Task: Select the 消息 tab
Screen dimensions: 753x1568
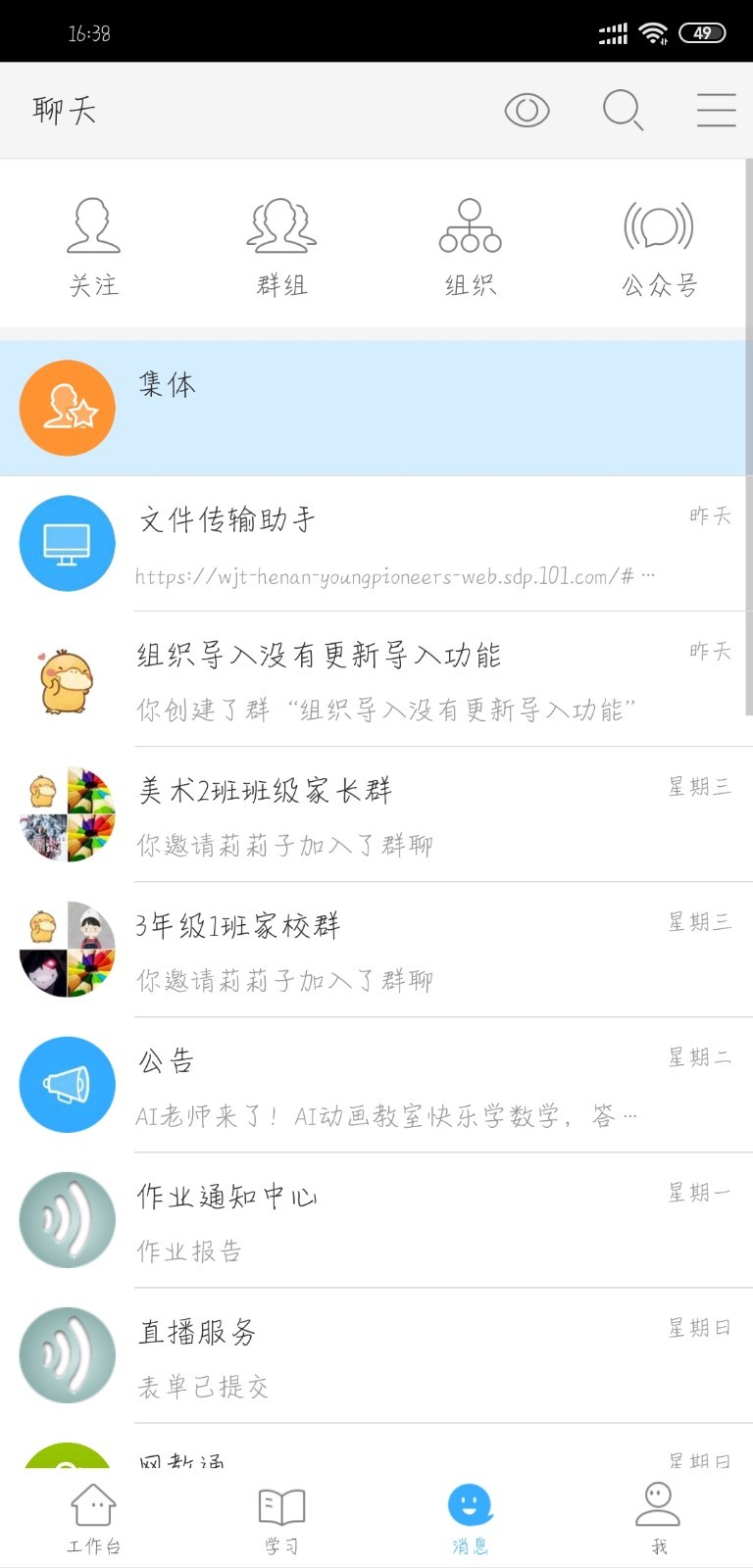Action: tap(470, 1518)
